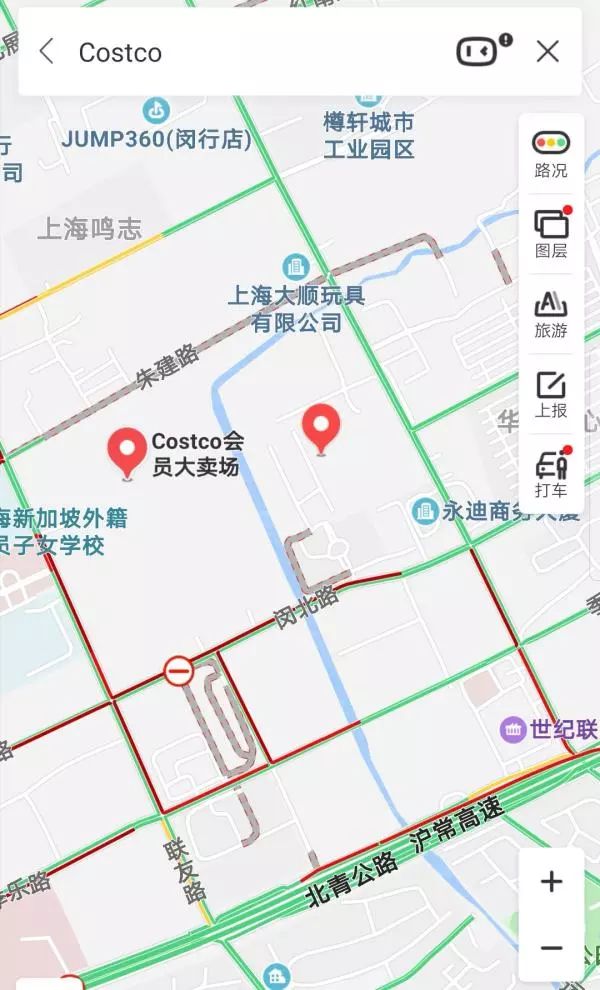
Task: Tap the road closure sign on the map
Action: click(179, 670)
